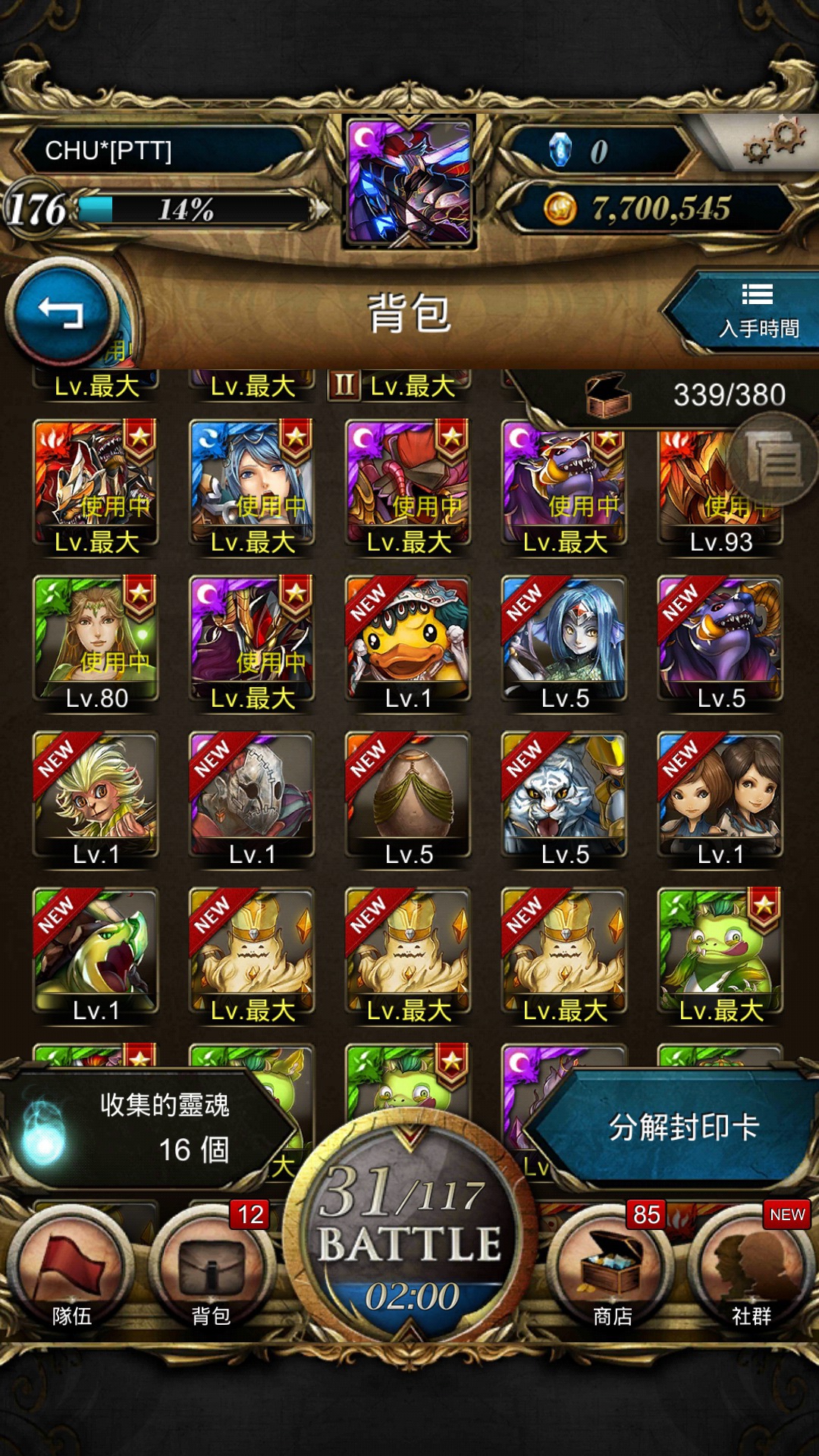Open the green frog card Lv.最大
Viewport: 819px width, 1456px height.
tap(720, 953)
